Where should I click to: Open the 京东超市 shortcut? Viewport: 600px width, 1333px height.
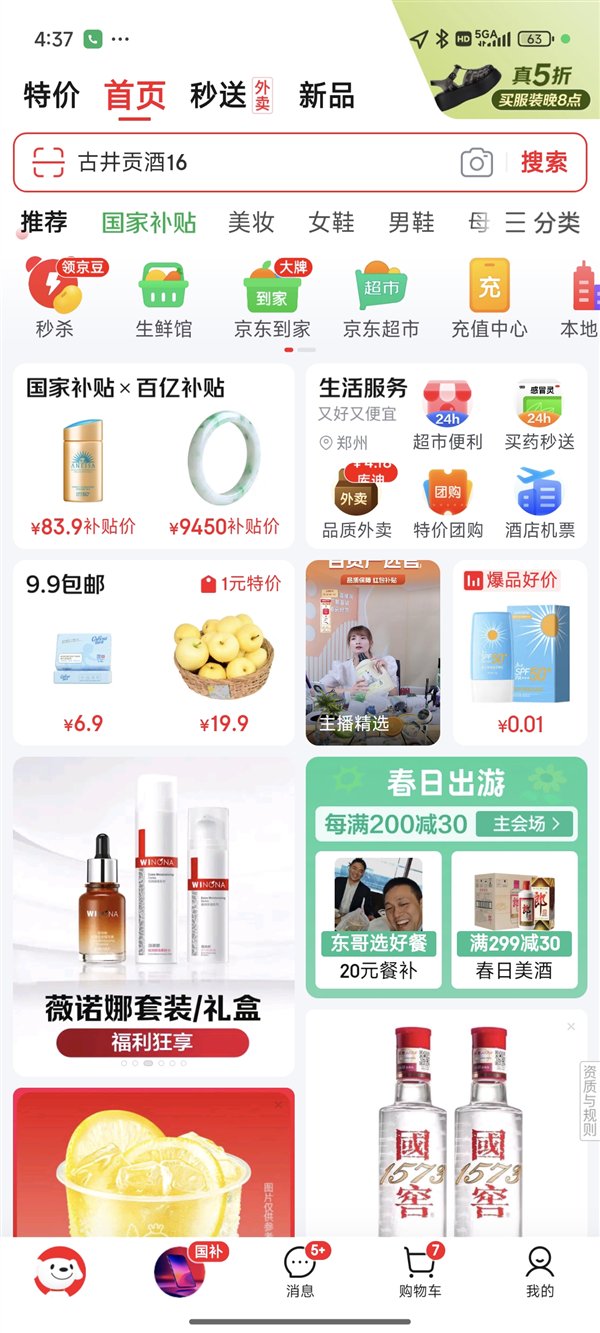coord(380,297)
